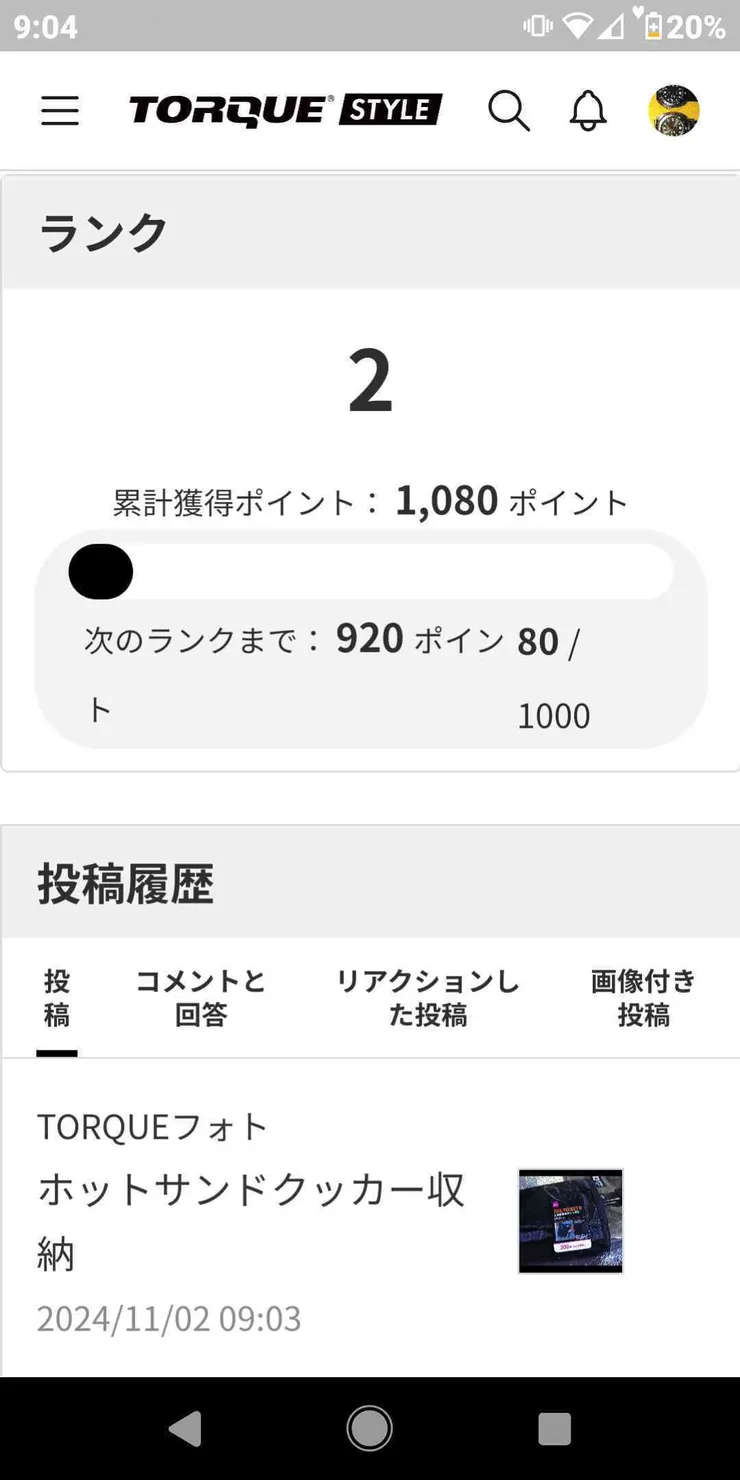Open recent apps with the square button

(555, 1428)
